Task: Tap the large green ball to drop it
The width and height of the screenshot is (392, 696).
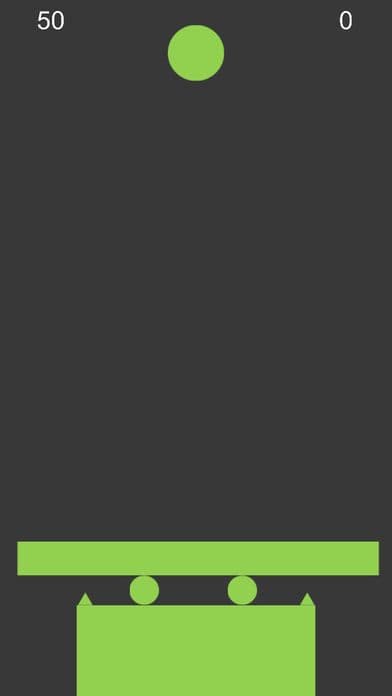Action: (196, 53)
